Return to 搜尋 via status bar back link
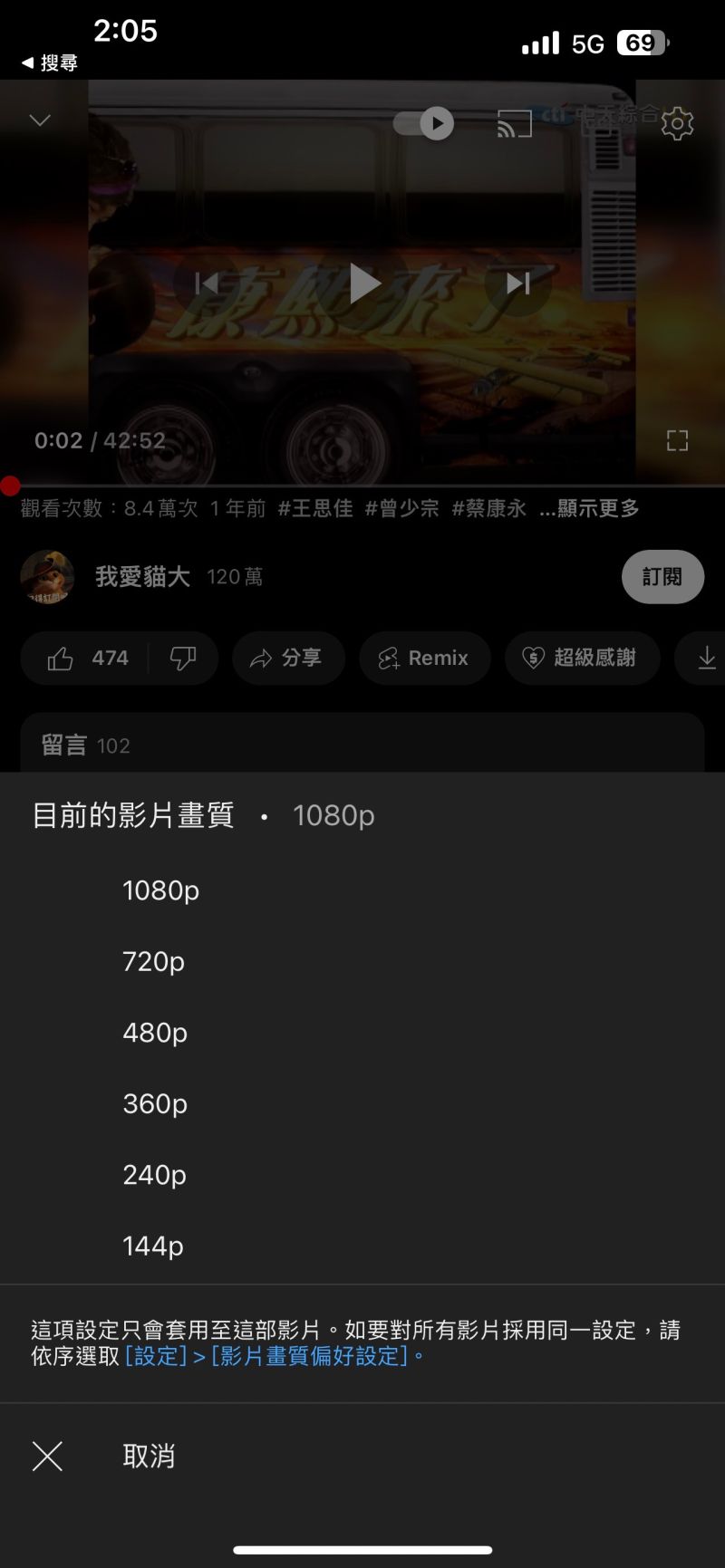This screenshot has height=1568, width=725. click(50, 63)
